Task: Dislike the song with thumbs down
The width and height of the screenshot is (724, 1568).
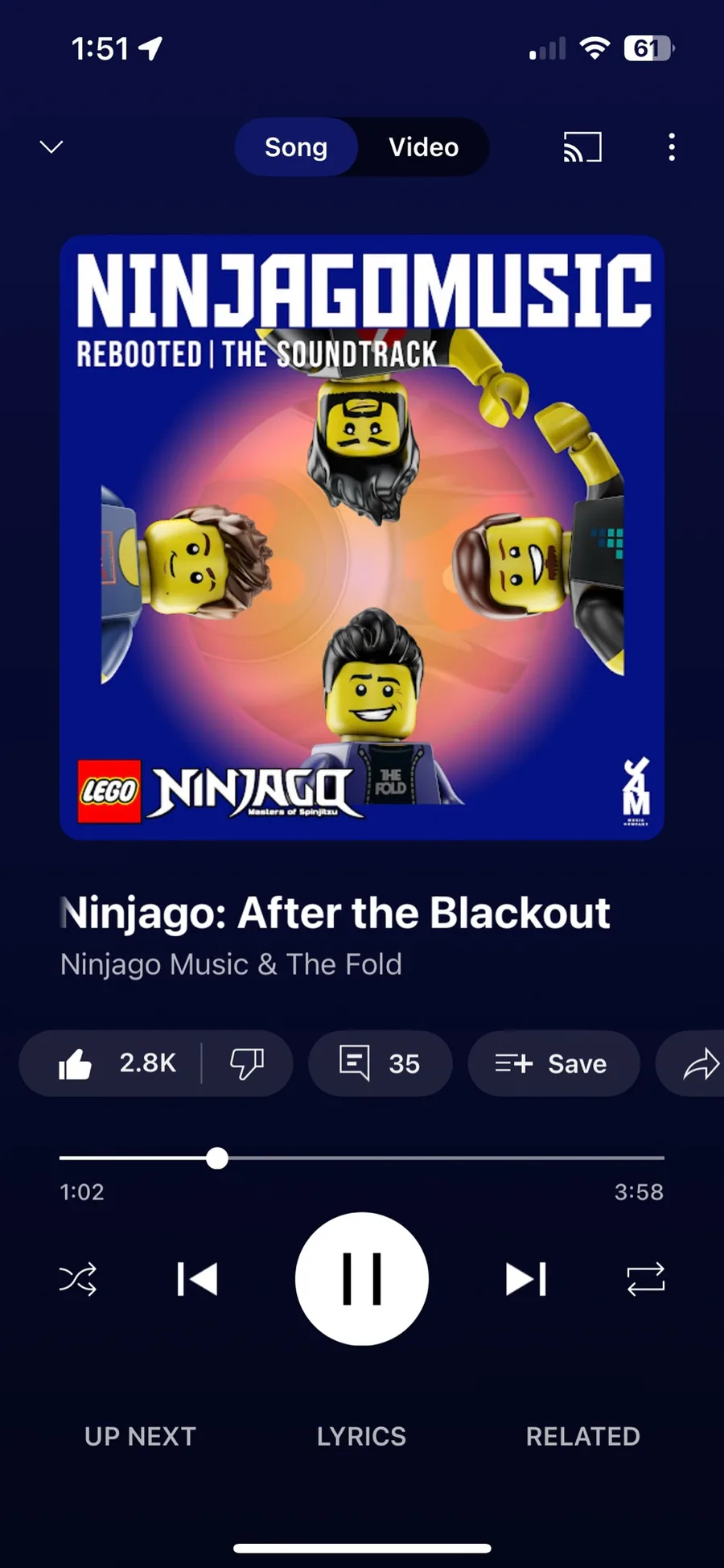Action: [x=247, y=1063]
